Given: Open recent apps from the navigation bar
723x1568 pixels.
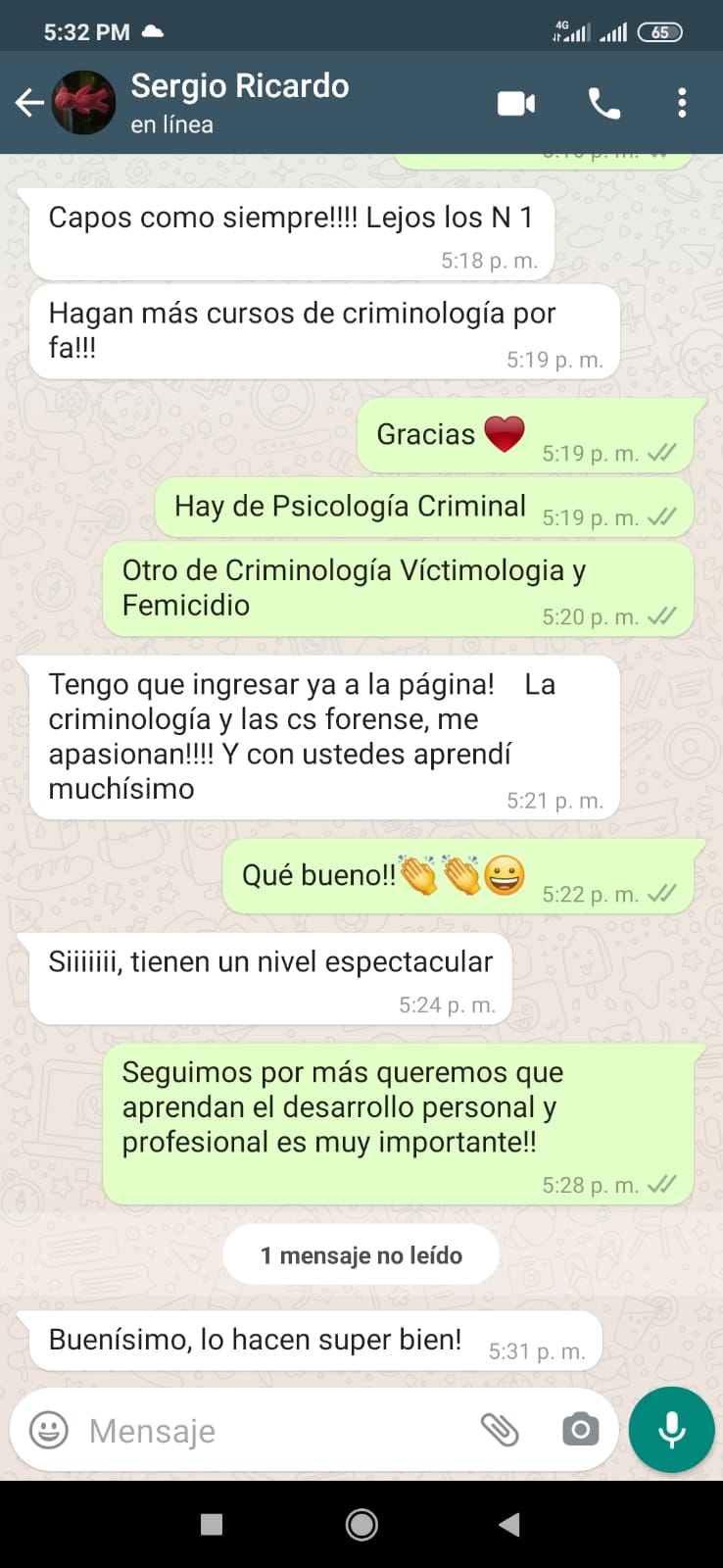Looking at the screenshot, I should (x=212, y=1524).
